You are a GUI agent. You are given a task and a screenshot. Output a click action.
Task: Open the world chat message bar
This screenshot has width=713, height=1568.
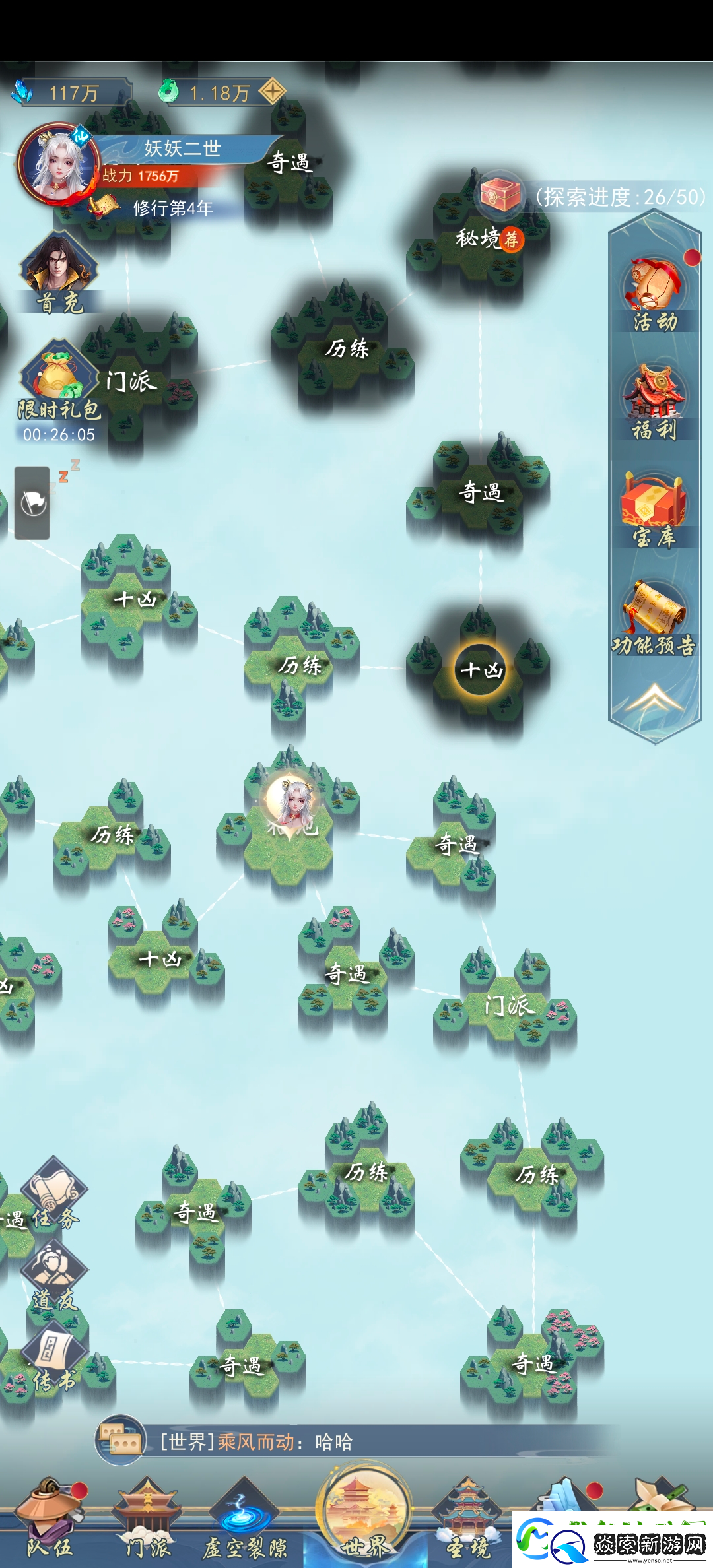tap(356, 1441)
